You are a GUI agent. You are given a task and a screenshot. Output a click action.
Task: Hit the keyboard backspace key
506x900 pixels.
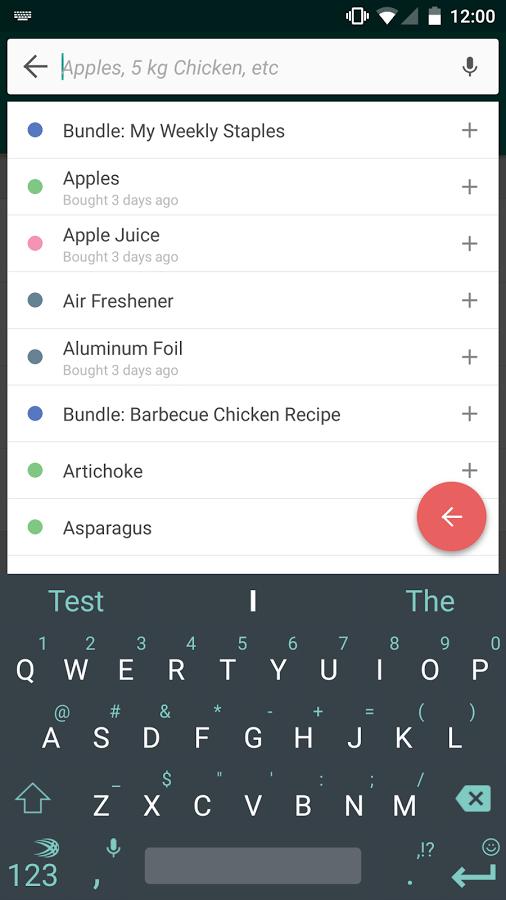(x=473, y=798)
